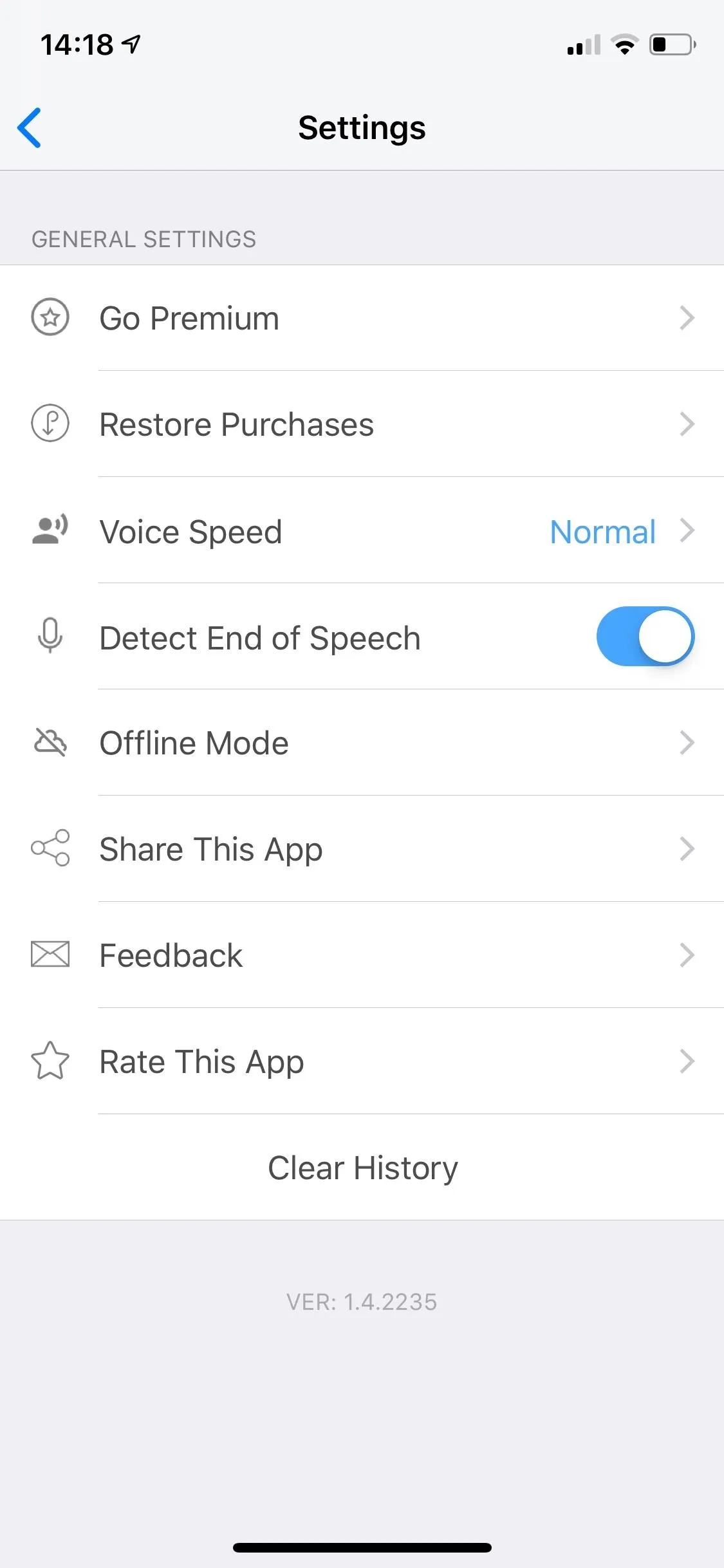Open the Go Premium option
Screen dimensions: 724x1568
tap(362, 318)
